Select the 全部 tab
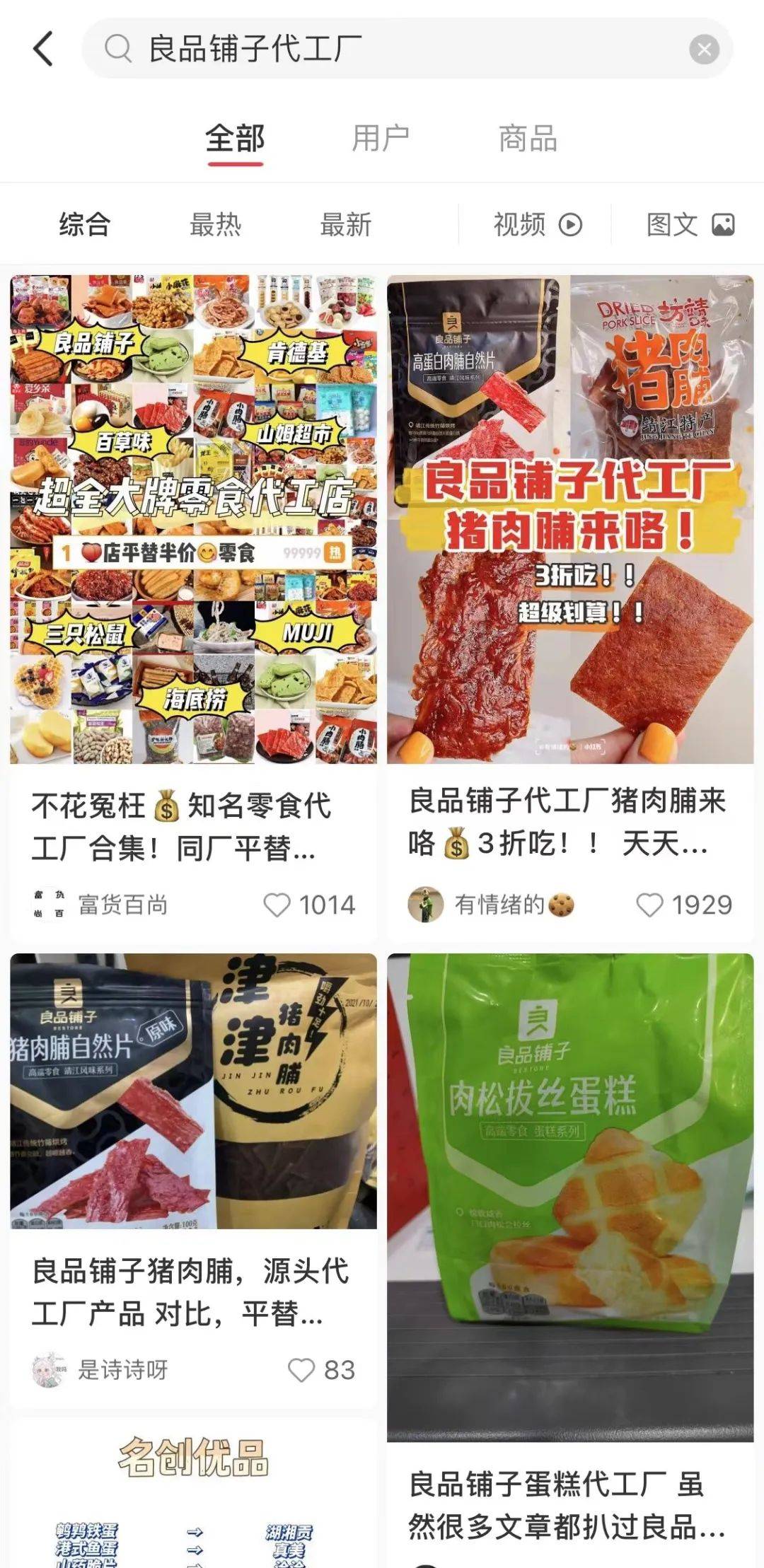Screen dimensions: 764x1568 click(x=234, y=139)
